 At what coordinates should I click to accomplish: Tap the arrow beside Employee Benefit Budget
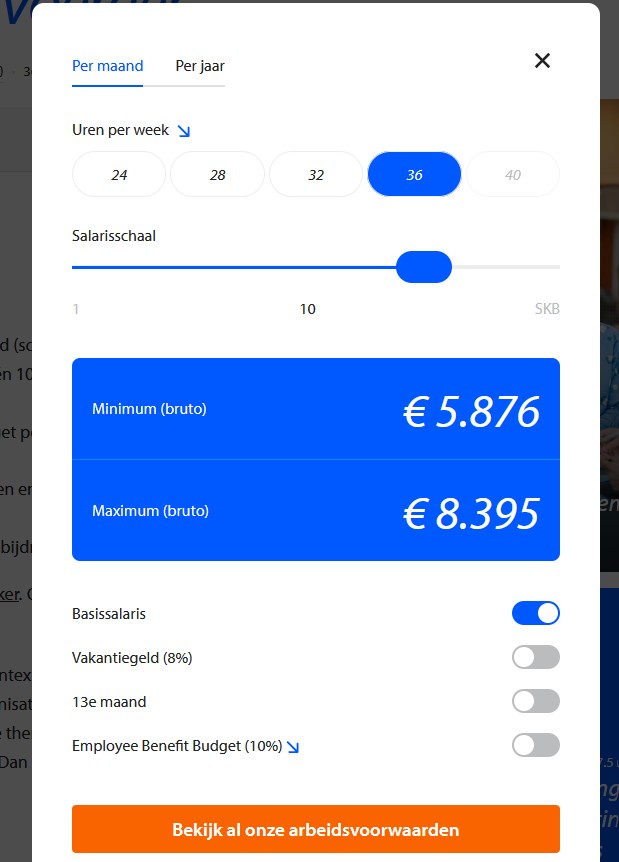pos(293,746)
